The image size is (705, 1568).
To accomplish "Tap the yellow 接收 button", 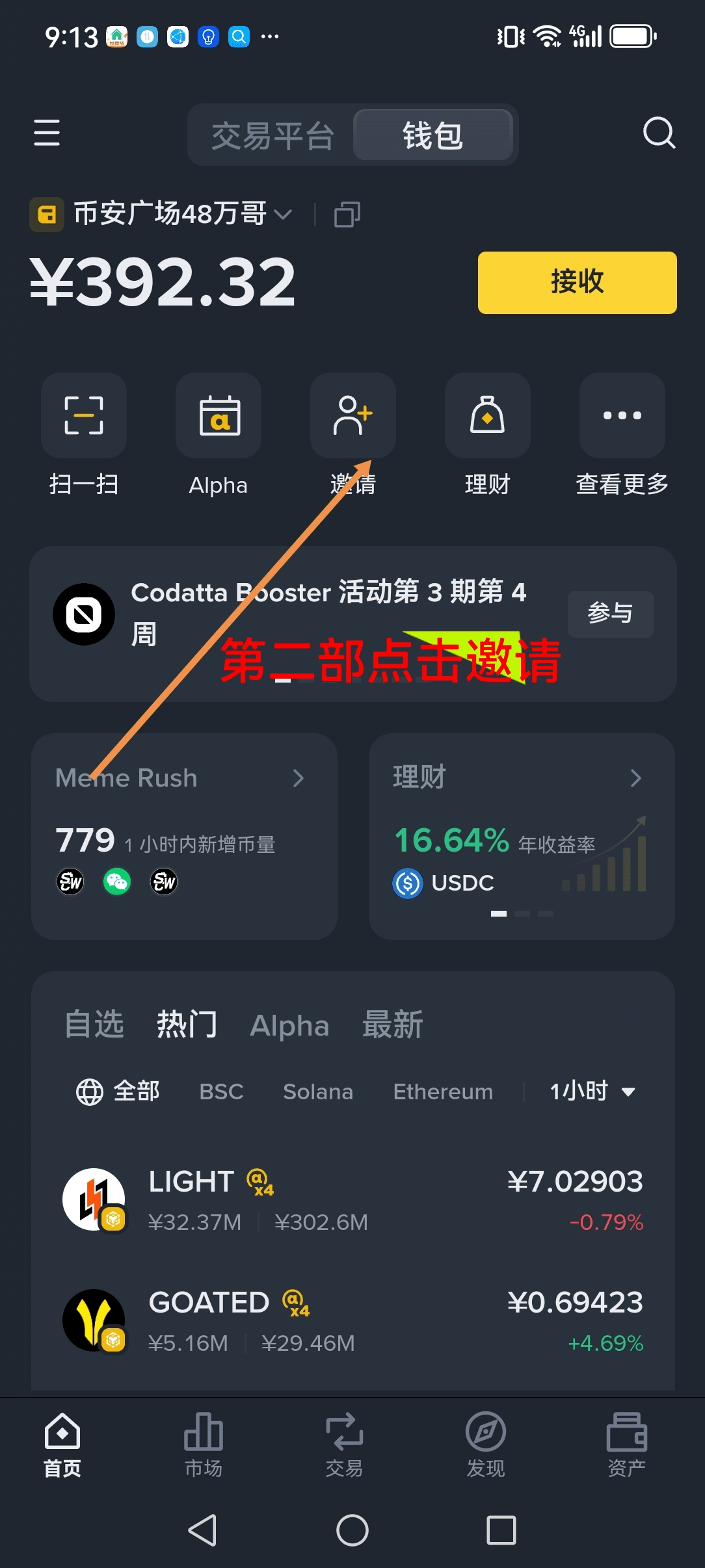I will [577, 282].
